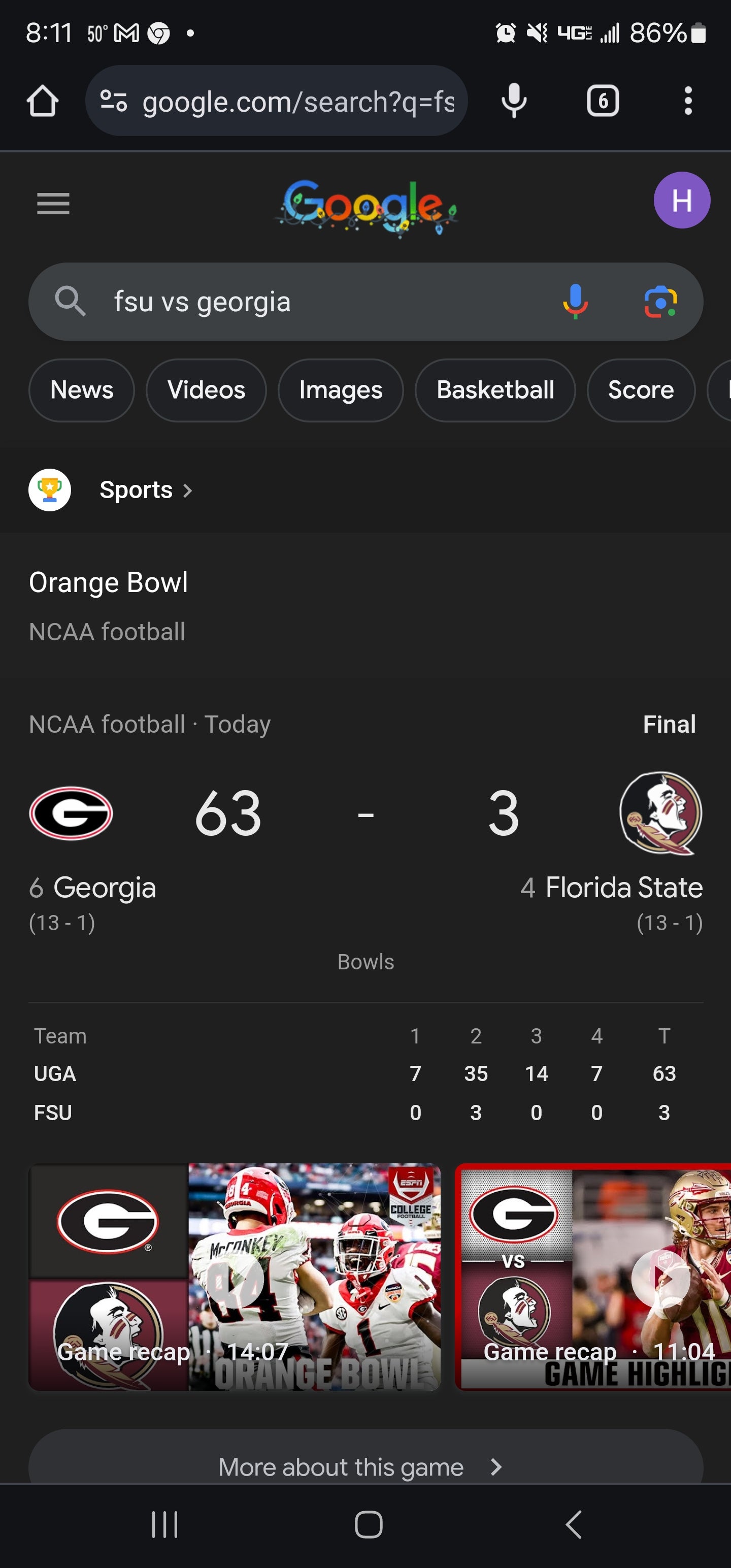731x1568 pixels.
Task: Open Chrome's three-dot overflow menu
Action: [688, 101]
